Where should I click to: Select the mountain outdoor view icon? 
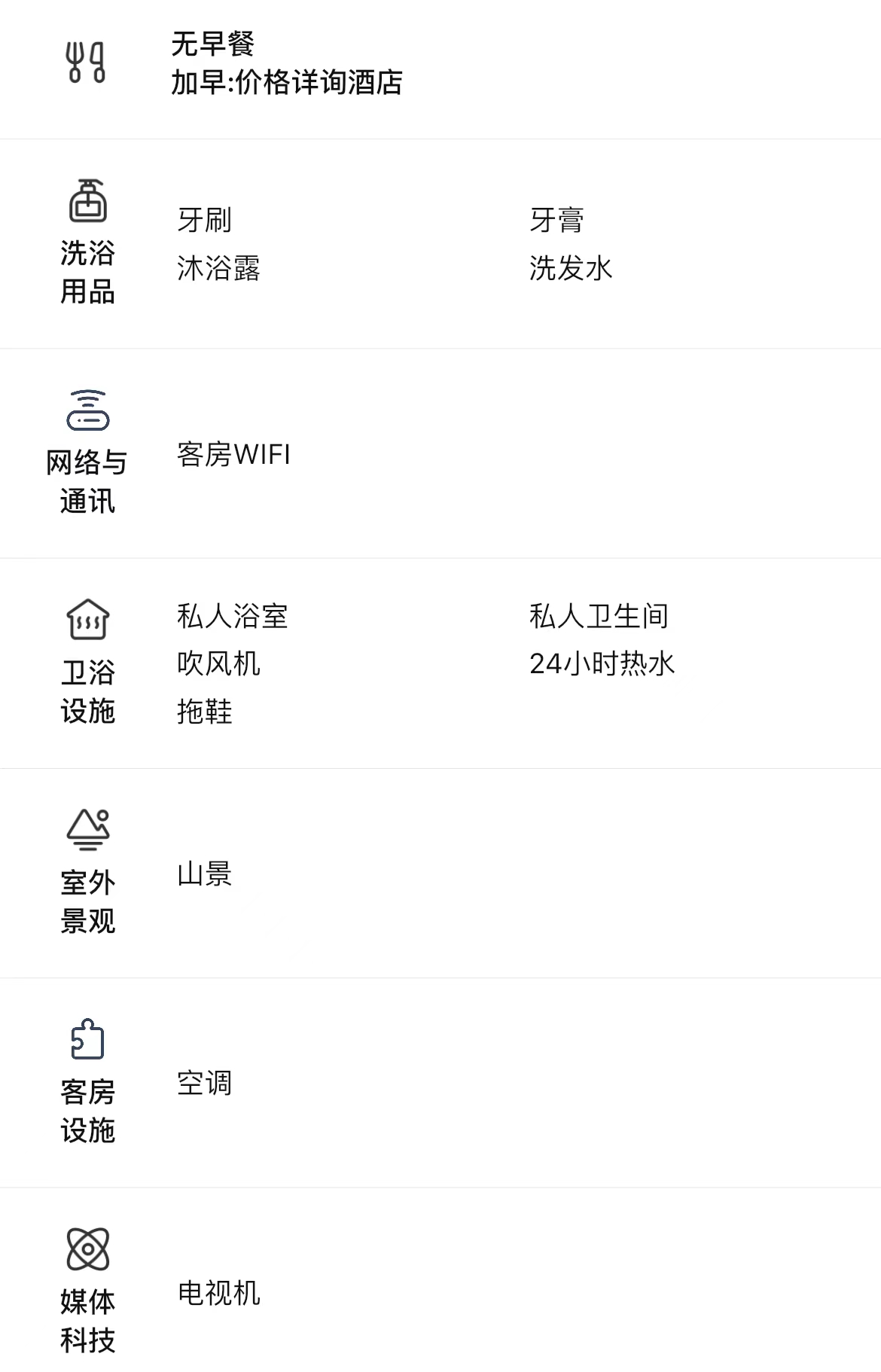[88, 828]
